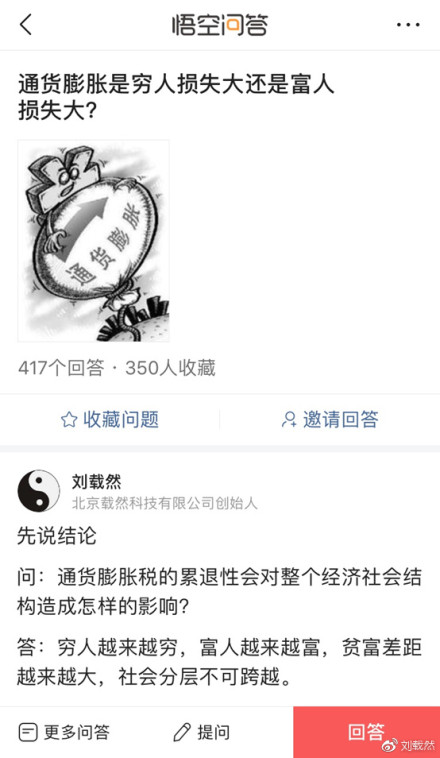Go back using the top arrow
The image size is (440, 758).
[x=26, y=25]
